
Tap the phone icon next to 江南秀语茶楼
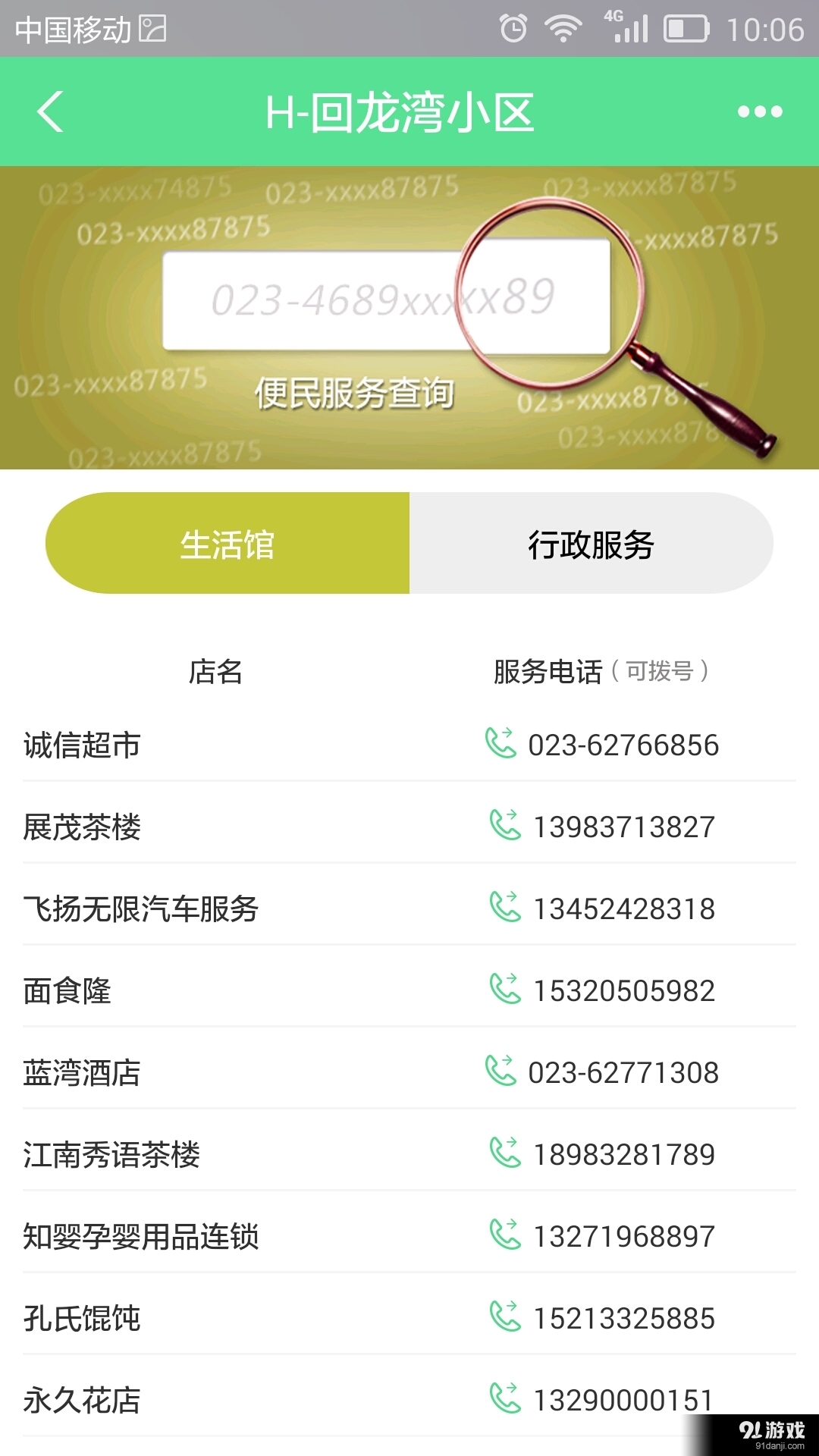(x=504, y=1154)
